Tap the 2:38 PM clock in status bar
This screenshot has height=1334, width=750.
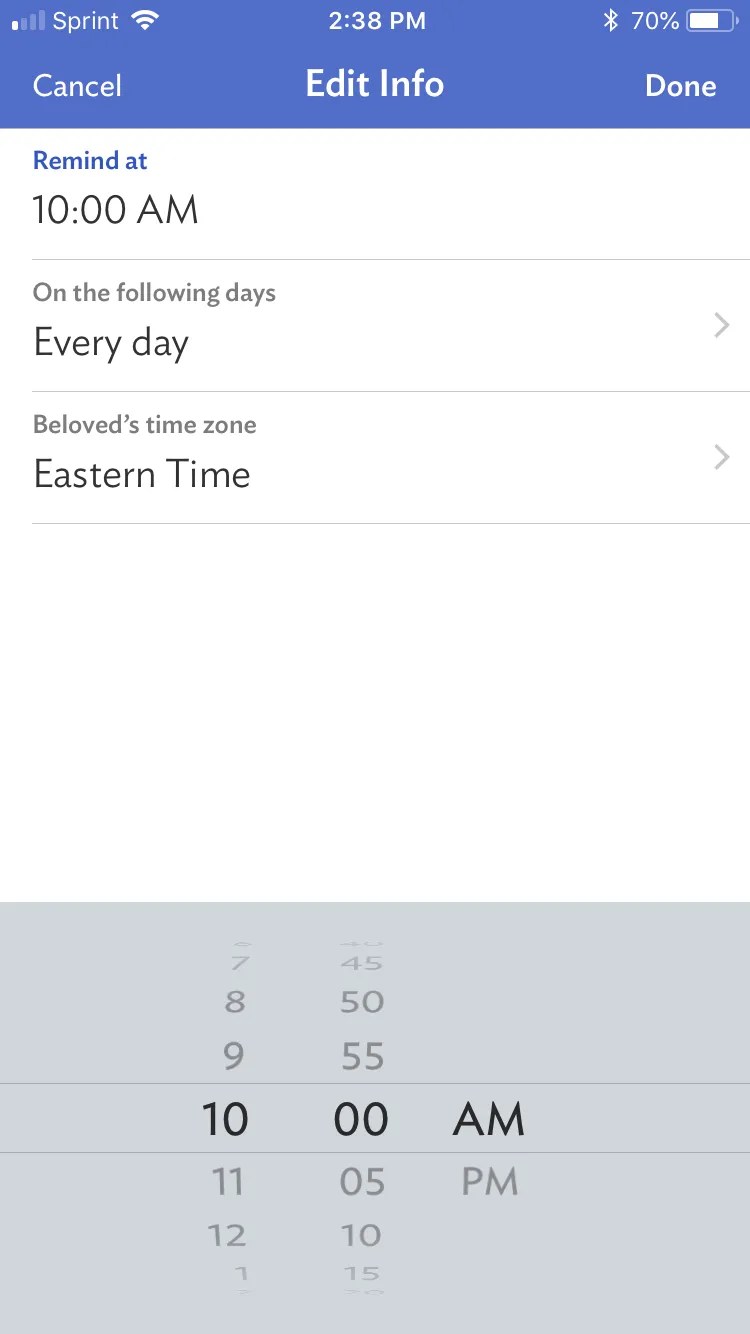pyautogui.click(x=377, y=20)
